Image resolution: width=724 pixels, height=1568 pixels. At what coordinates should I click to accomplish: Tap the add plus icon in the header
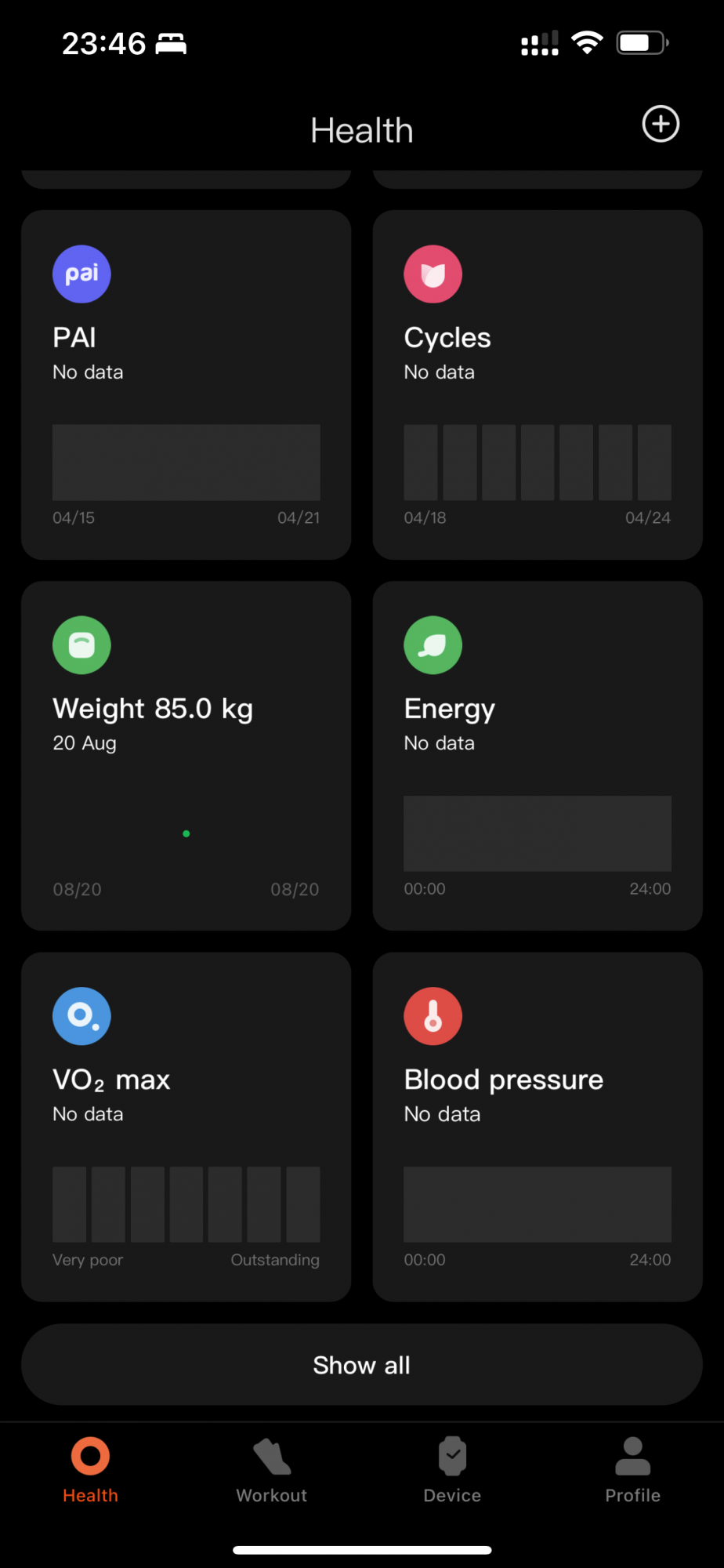click(x=661, y=124)
